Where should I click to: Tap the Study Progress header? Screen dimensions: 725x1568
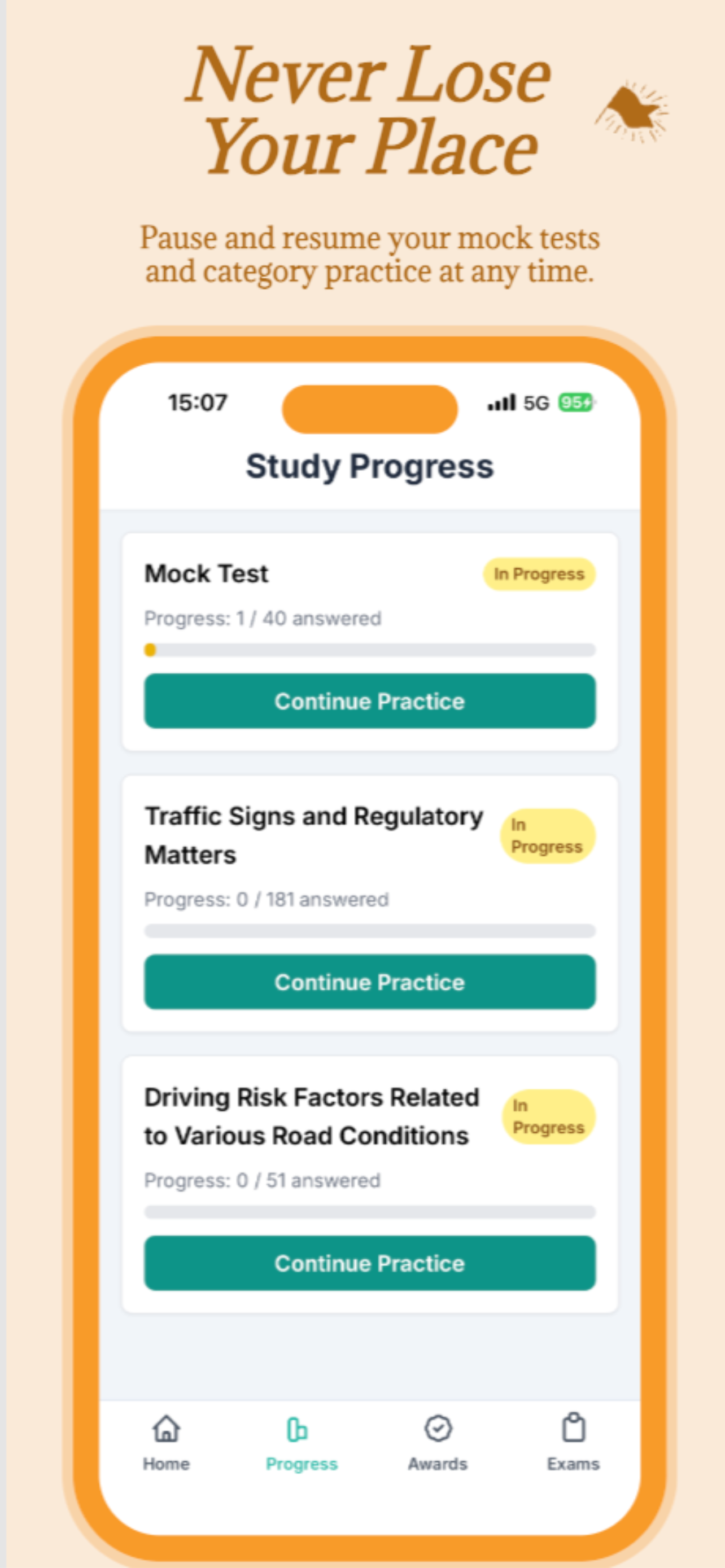(x=370, y=467)
